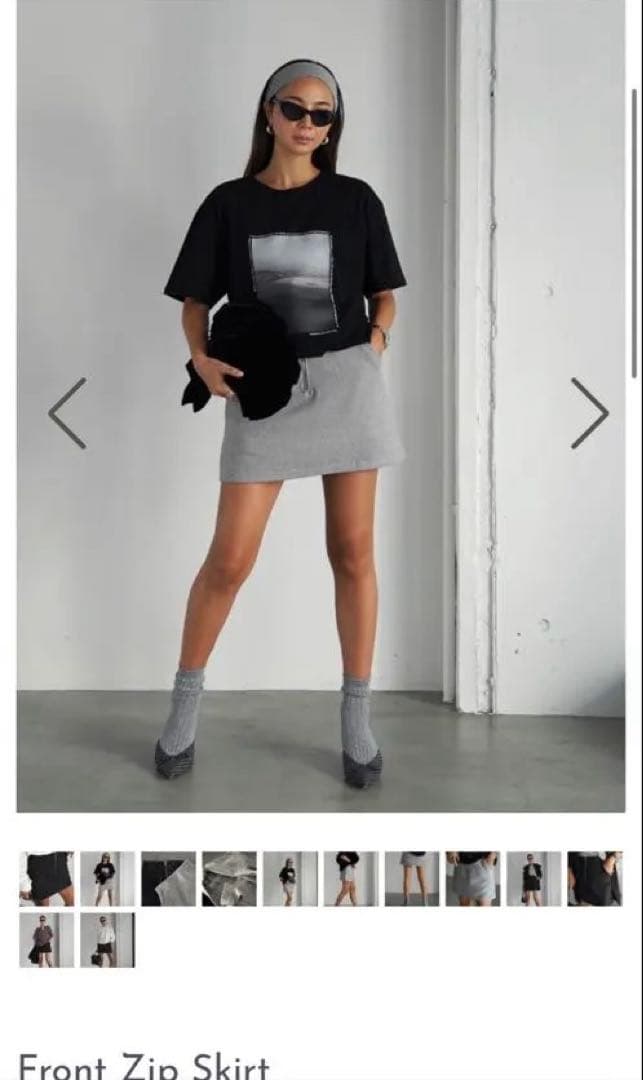The image size is (643, 1080).
Task: Select the black zipper detail thumbnail
Action: coord(168,878)
